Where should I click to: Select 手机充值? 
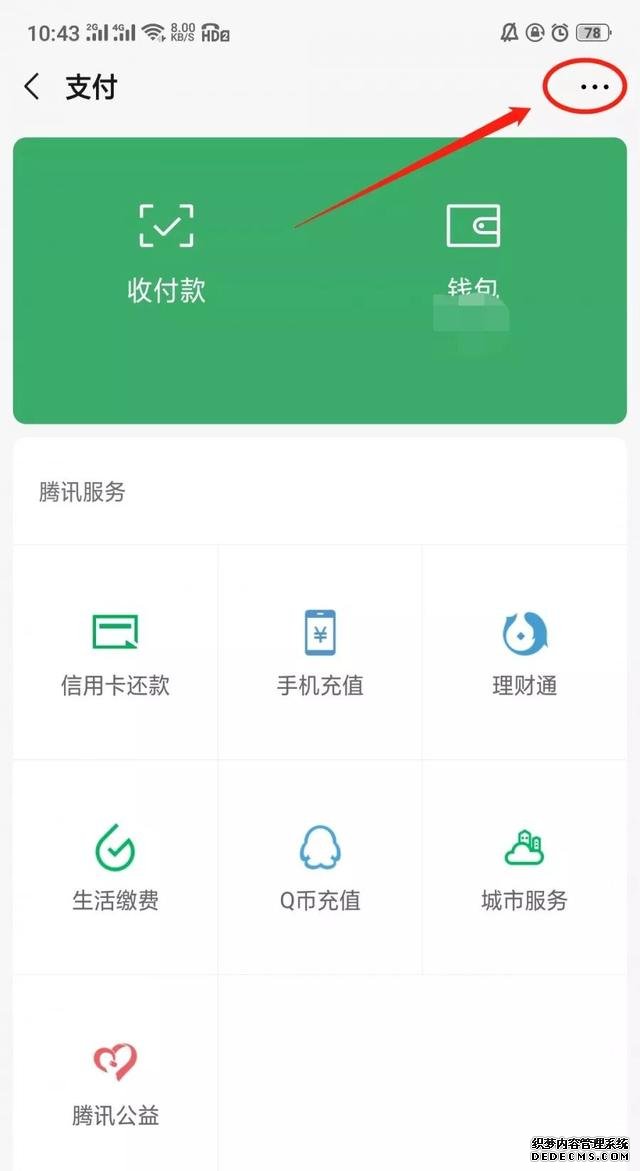pos(320,653)
